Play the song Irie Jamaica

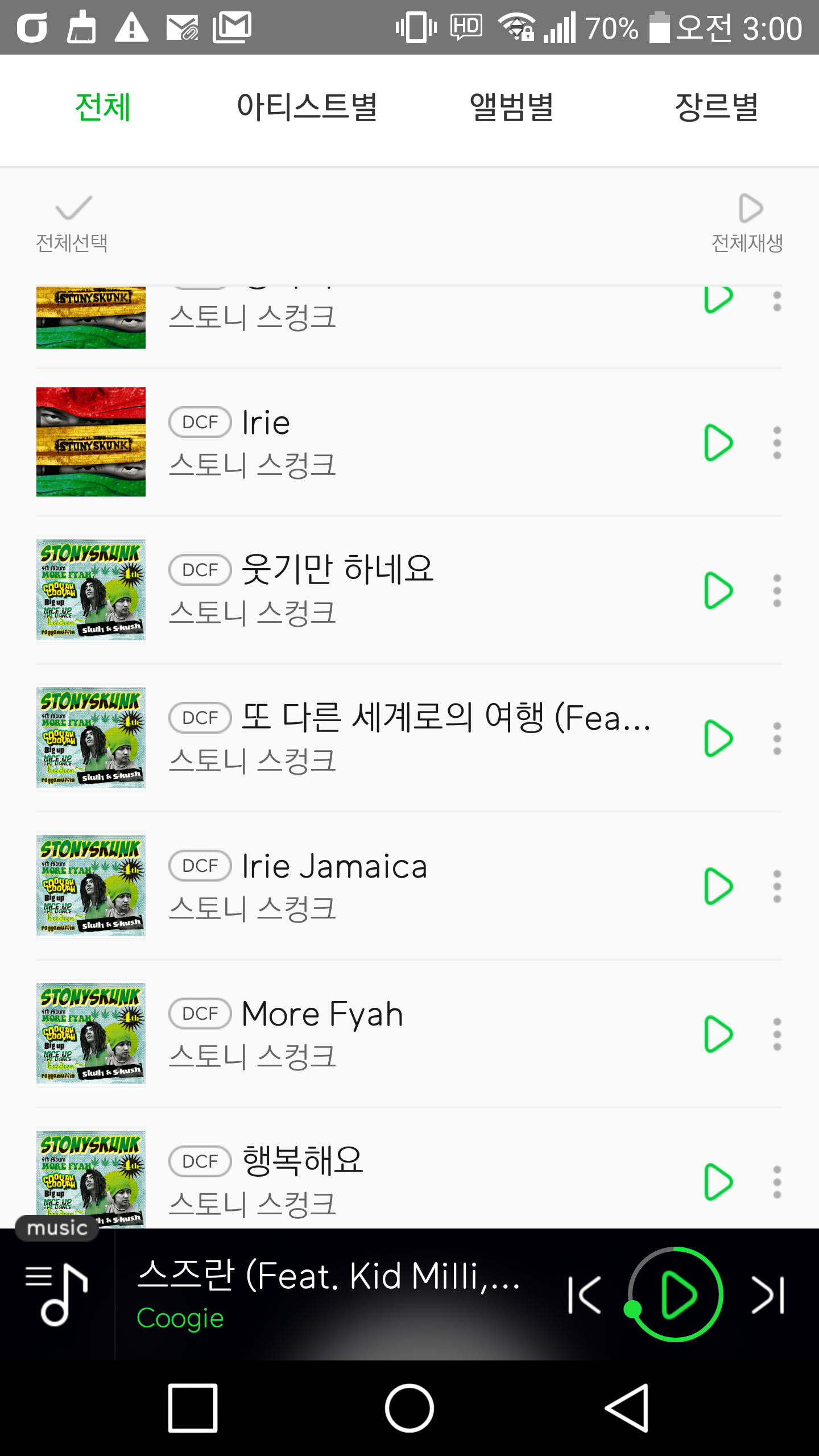pyautogui.click(x=718, y=886)
